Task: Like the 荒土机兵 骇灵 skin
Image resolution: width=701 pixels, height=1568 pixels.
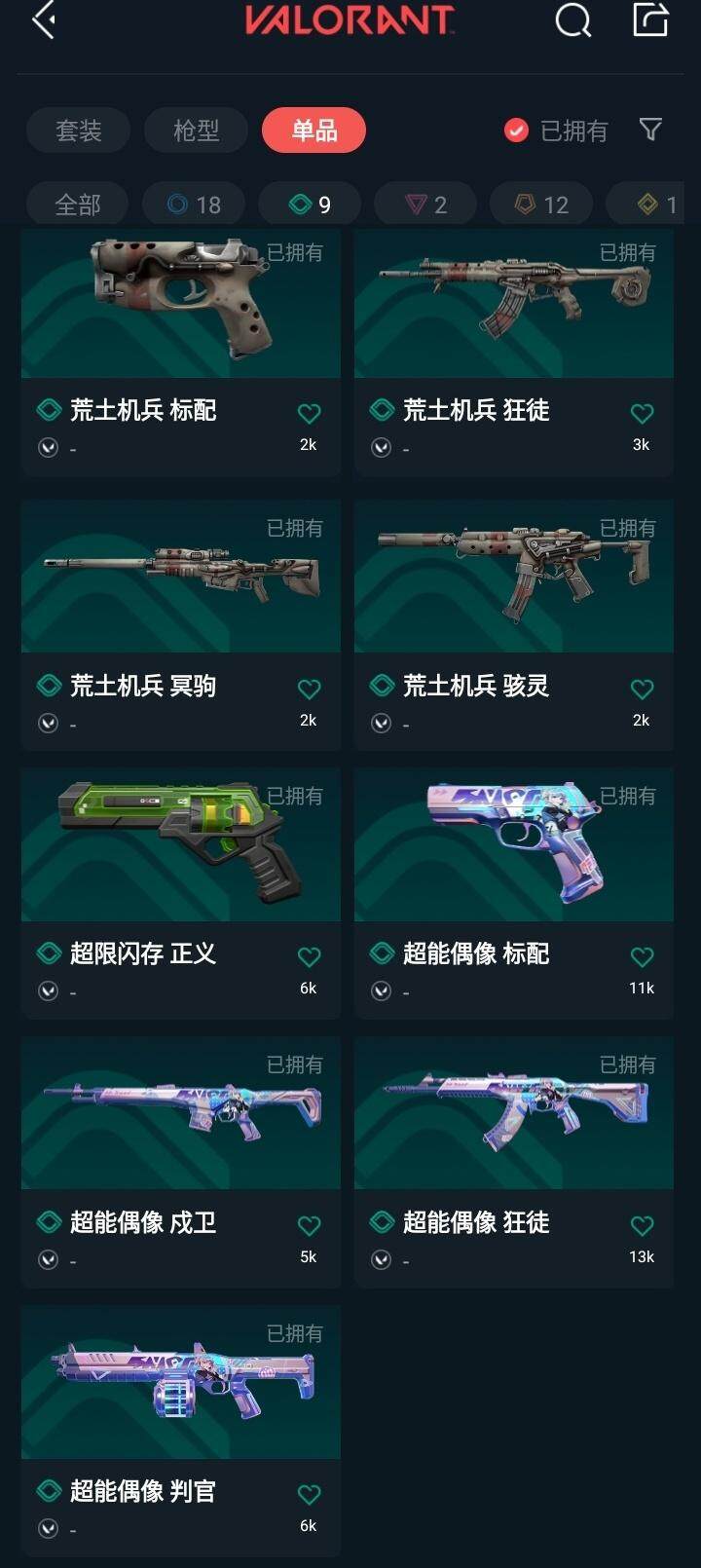Action: click(642, 690)
